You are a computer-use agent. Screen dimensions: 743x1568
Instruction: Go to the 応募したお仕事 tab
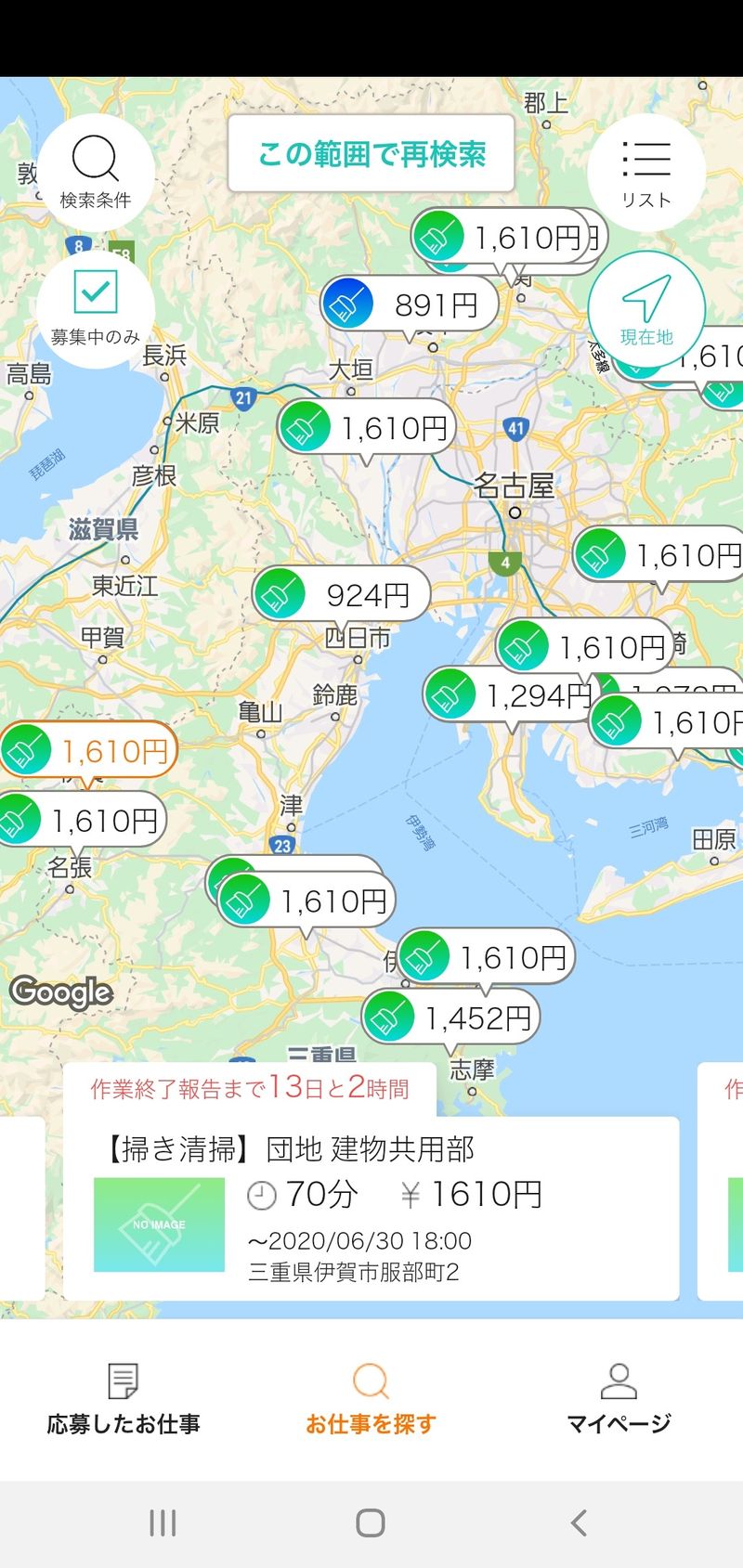[124, 1398]
